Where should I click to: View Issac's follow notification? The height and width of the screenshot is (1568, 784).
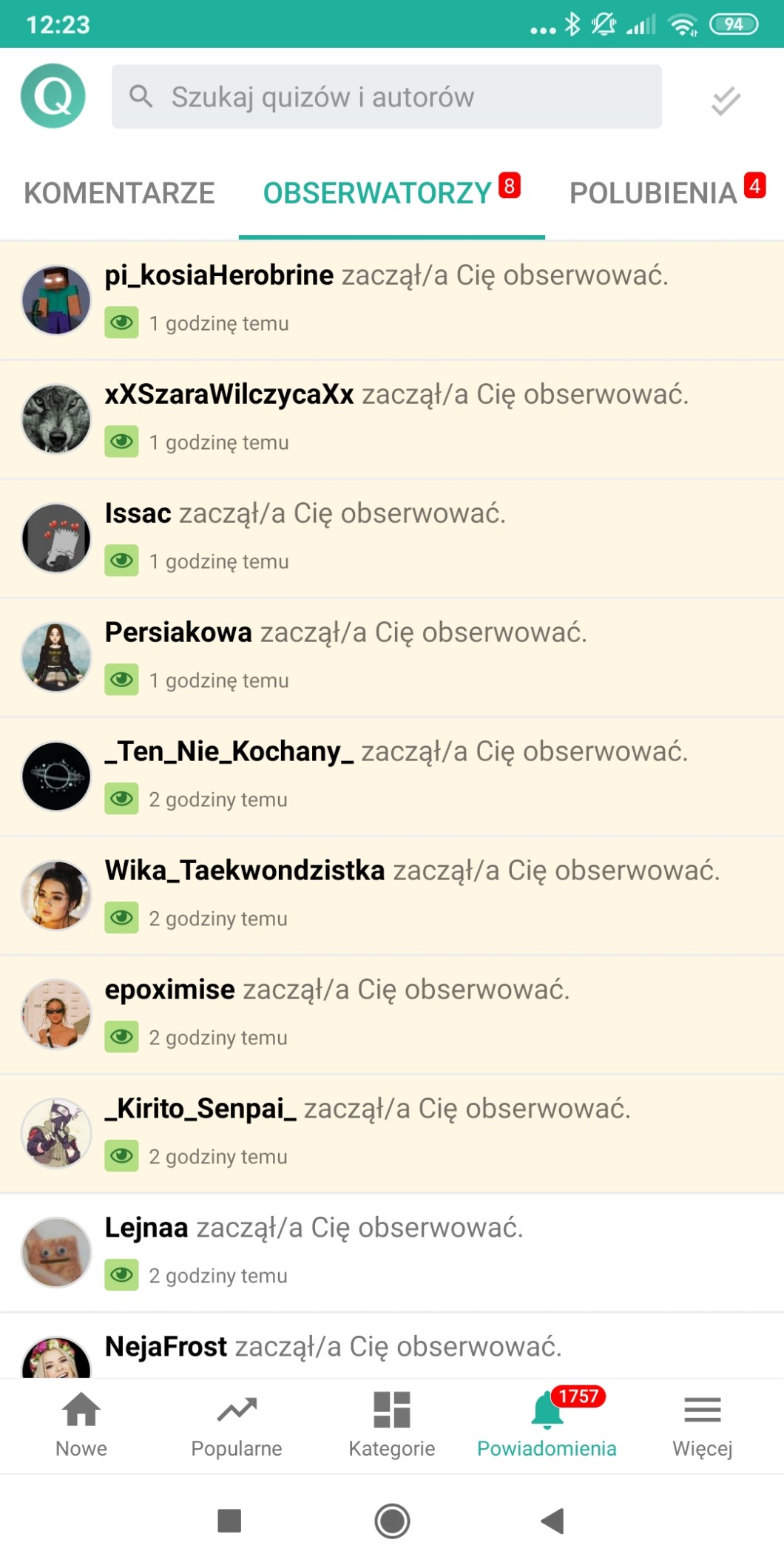tap(392, 538)
